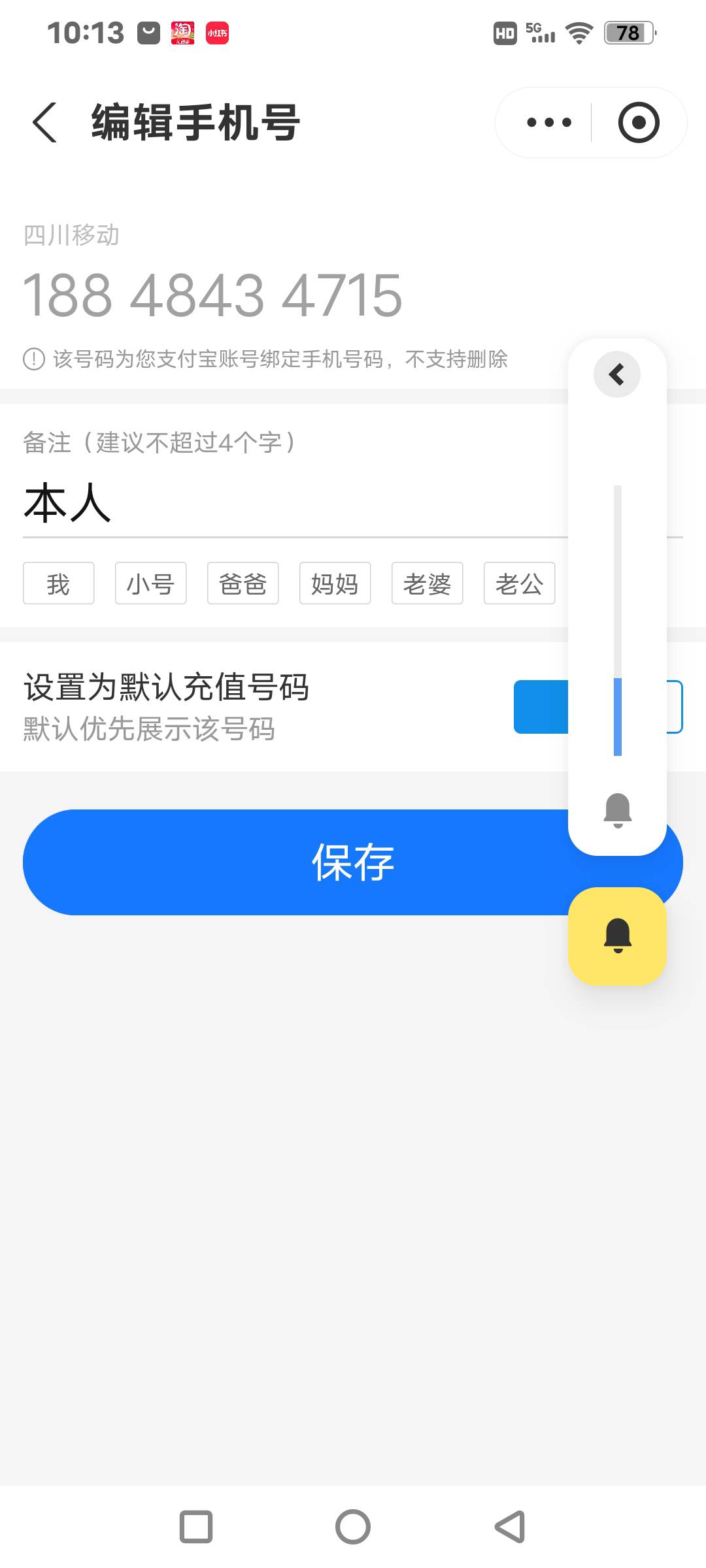The image size is (706, 1568).
Task: Pick the 老婆 remark chip
Action: coord(428,583)
